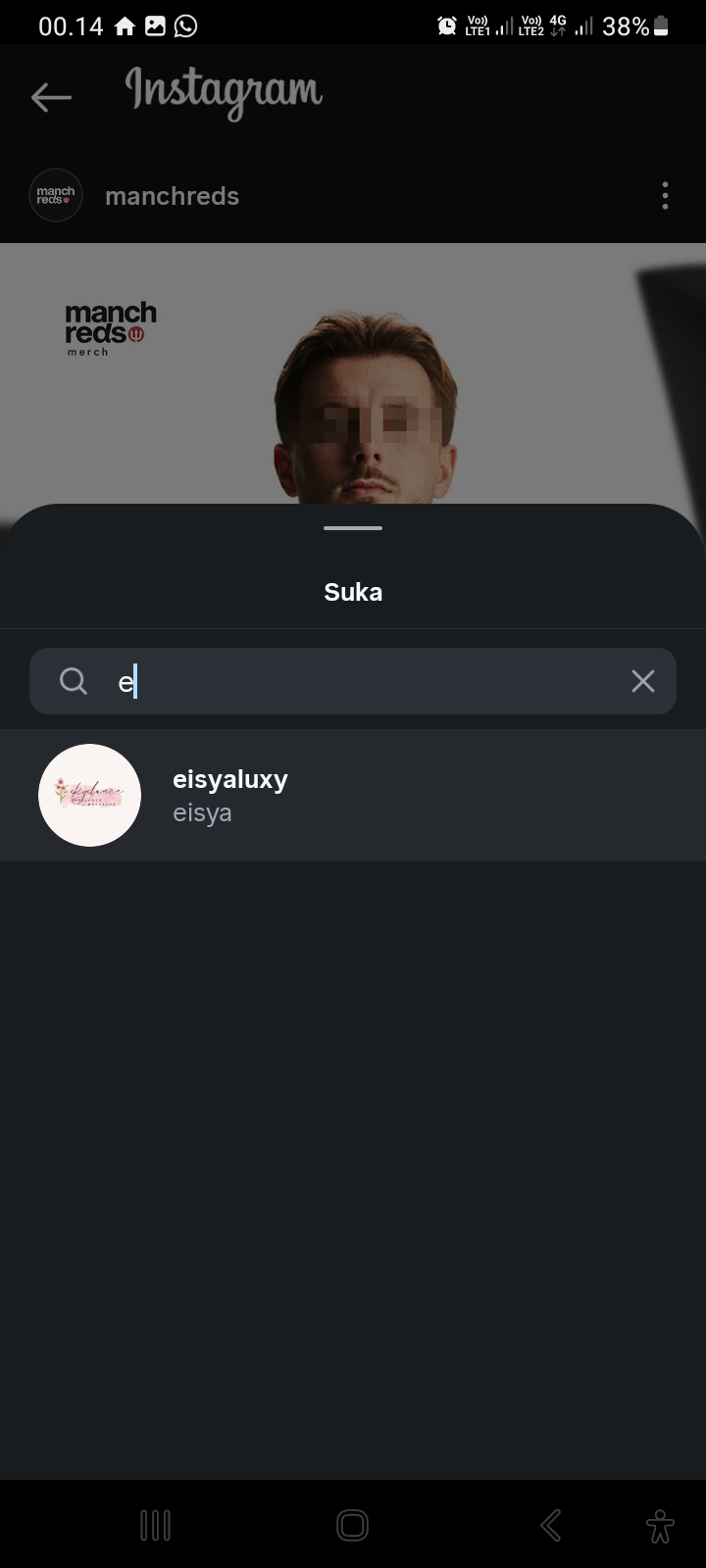
Task: Open recent apps from the navigation bar
Action: click(155, 1525)
